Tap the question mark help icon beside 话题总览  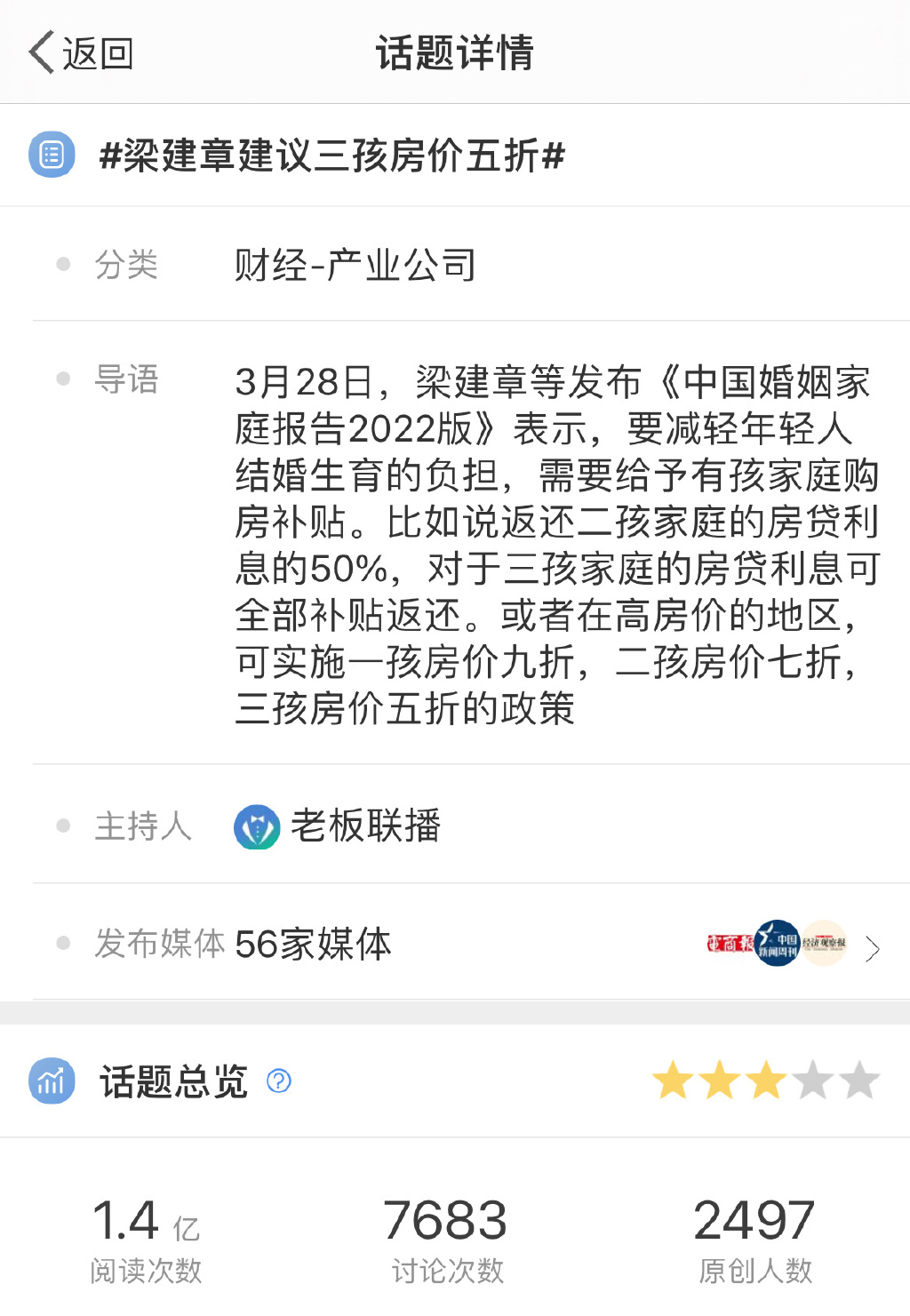point(279,1081)
